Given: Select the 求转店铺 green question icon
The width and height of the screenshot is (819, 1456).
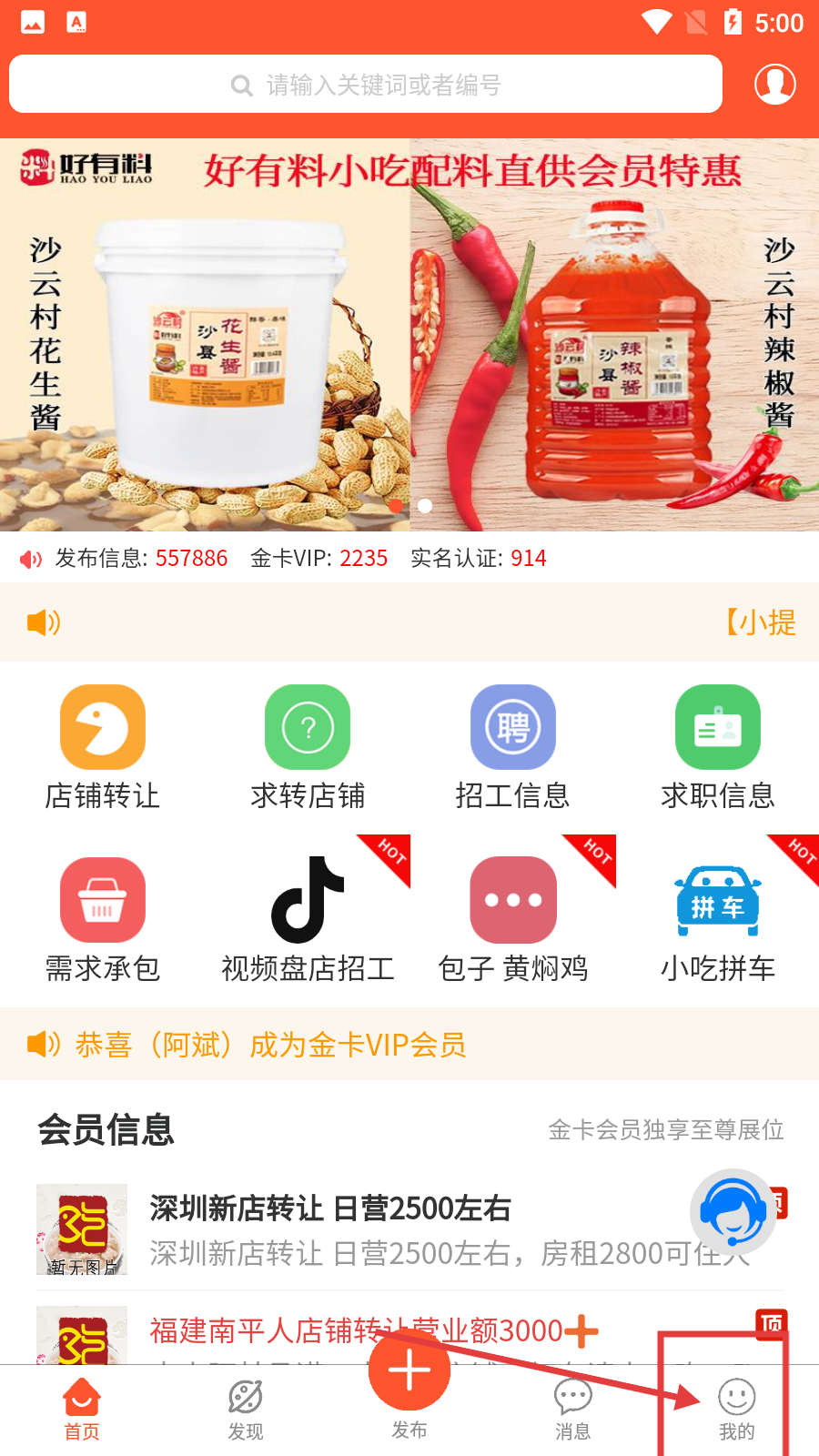Looking at the screenshot, I should [308, 727].
